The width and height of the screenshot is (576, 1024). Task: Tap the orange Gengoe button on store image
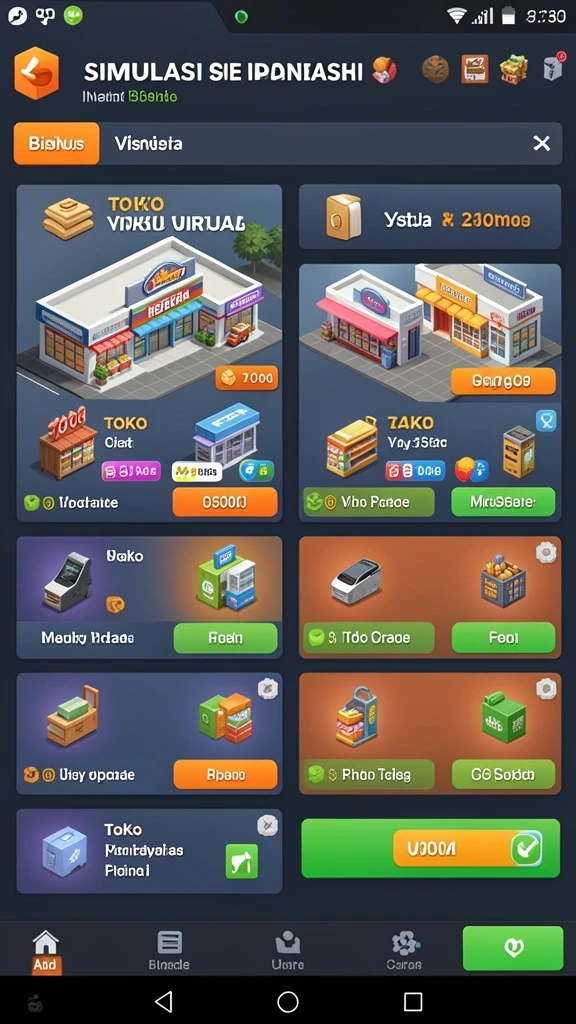click(x=504, y=381)
